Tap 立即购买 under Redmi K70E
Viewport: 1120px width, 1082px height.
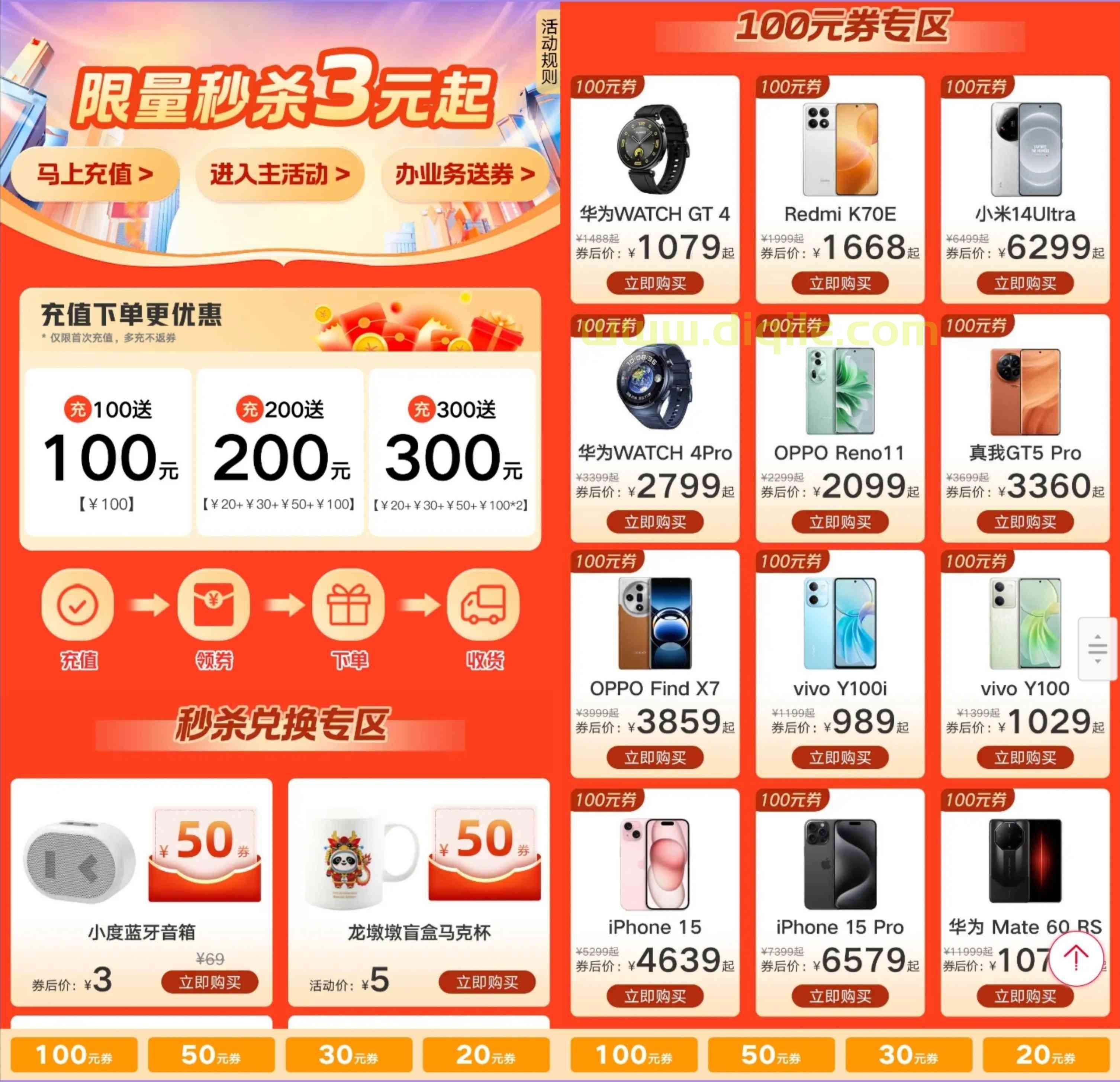click(x=840, y=283)
